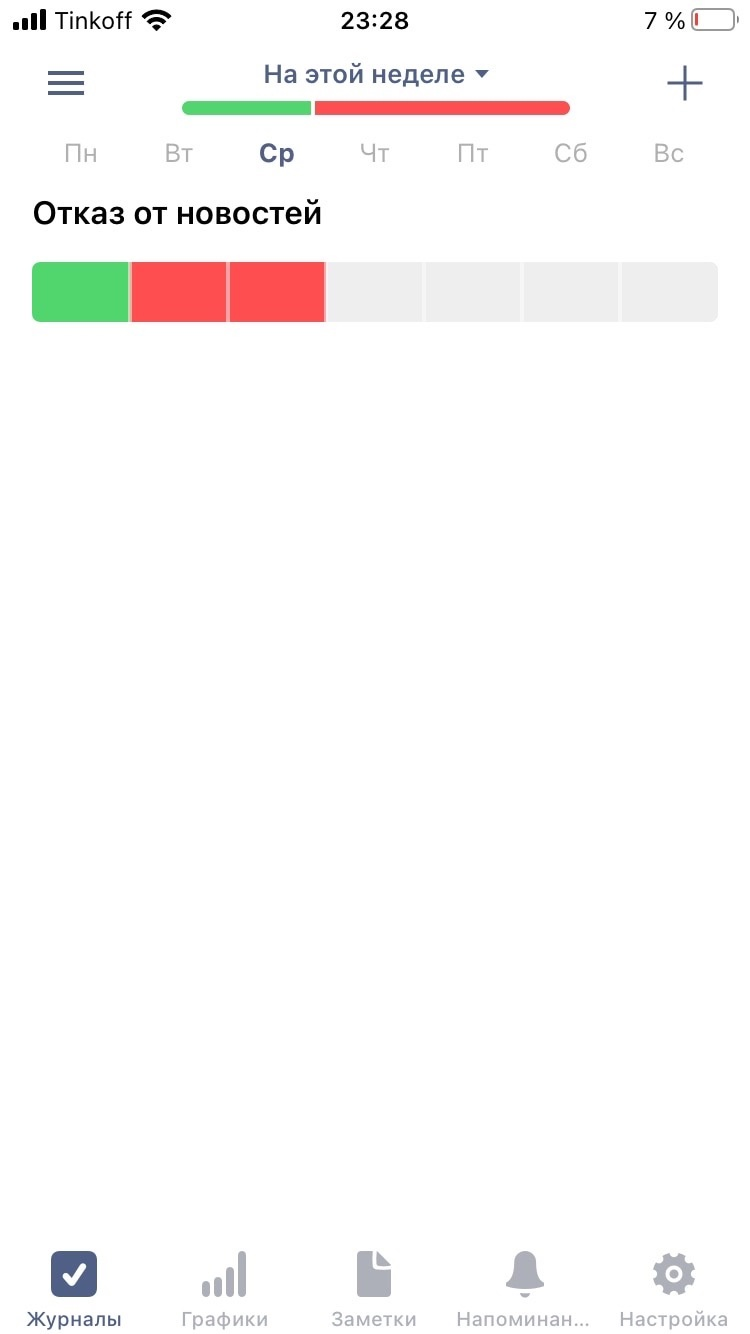Switch to the Графики tab

pyautogui.click(x=224, y=1290)
